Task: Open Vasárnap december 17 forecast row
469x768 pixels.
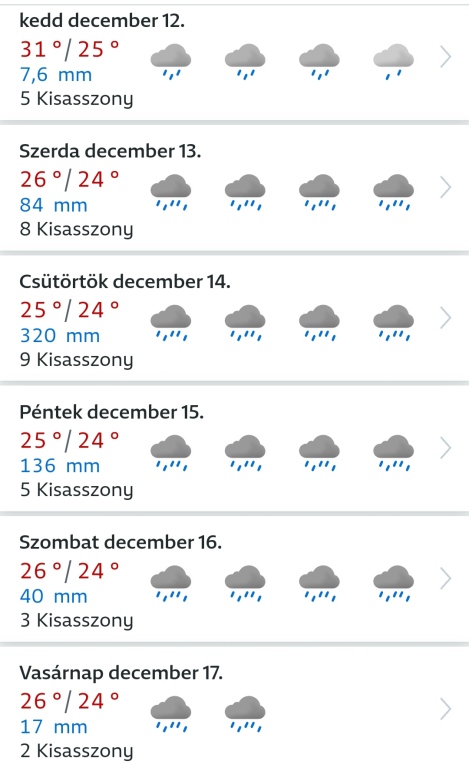Action: pos(234,708)
